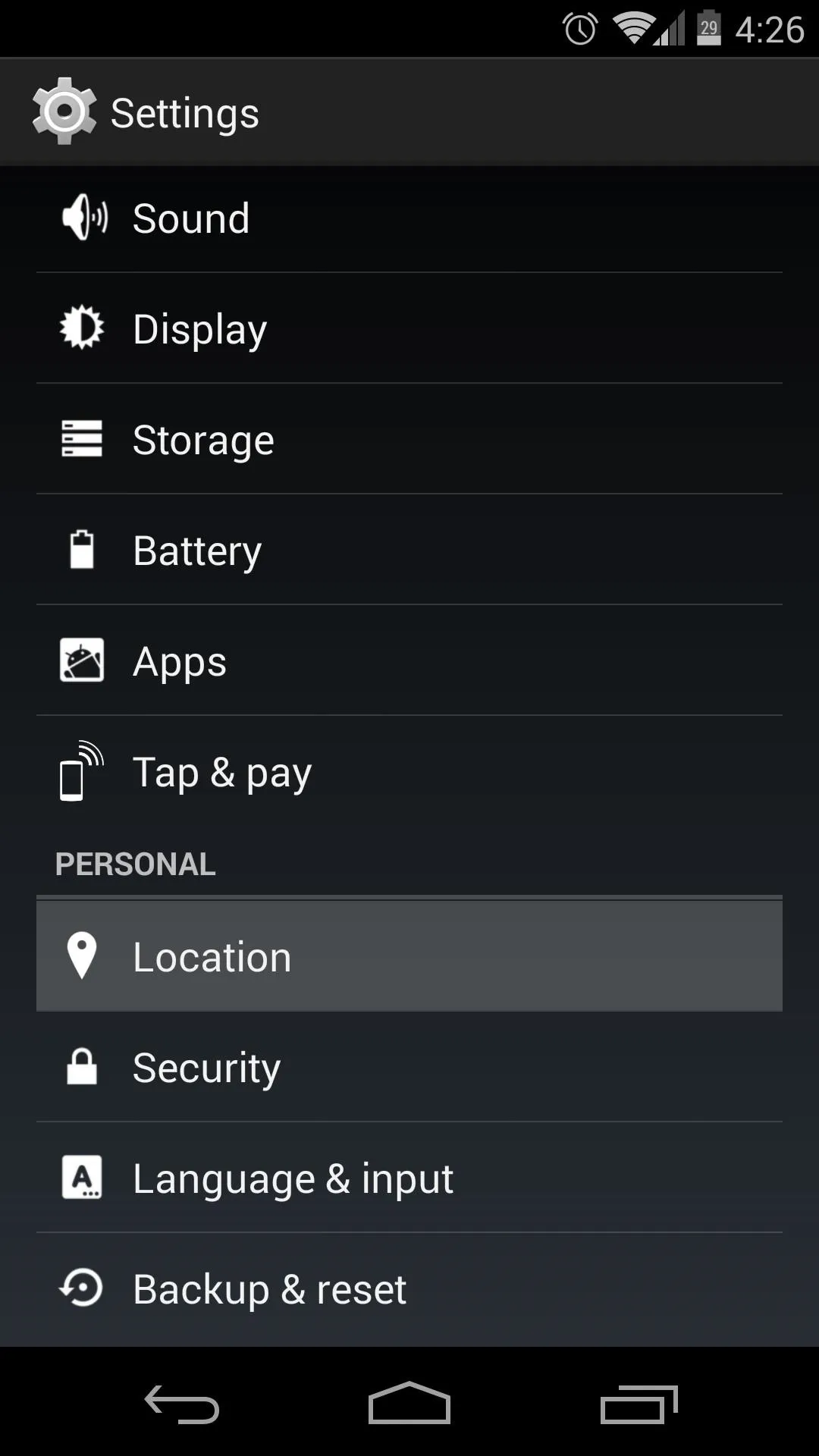819x1456 pixels.
Task: Open Location settings
Action: tap(409, 956)
